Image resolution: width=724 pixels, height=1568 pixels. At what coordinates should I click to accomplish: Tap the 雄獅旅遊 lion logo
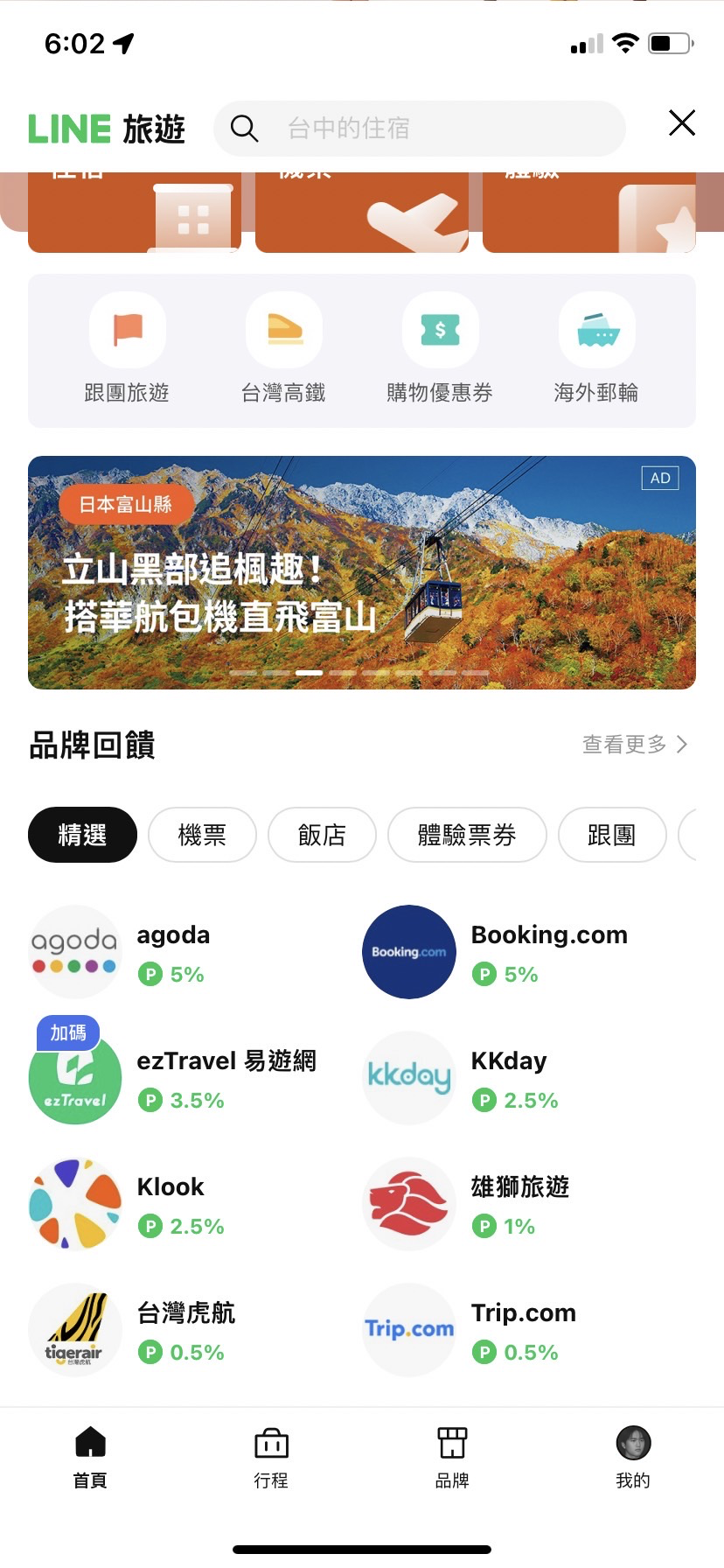(408, 1203)
